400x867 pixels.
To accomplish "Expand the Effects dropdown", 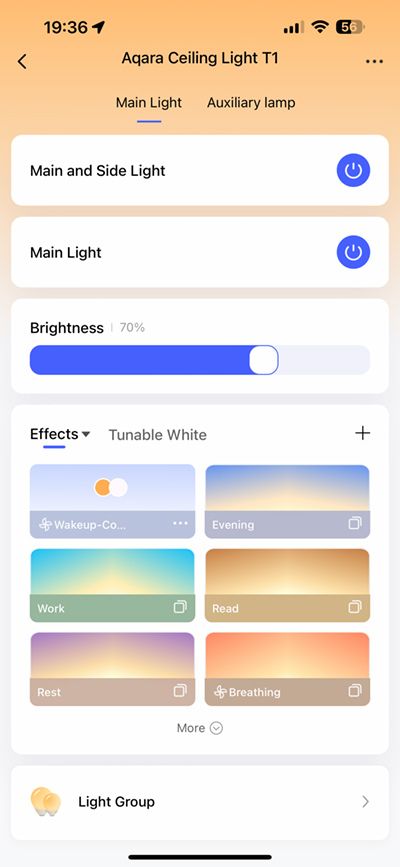I will coord(60,434).
